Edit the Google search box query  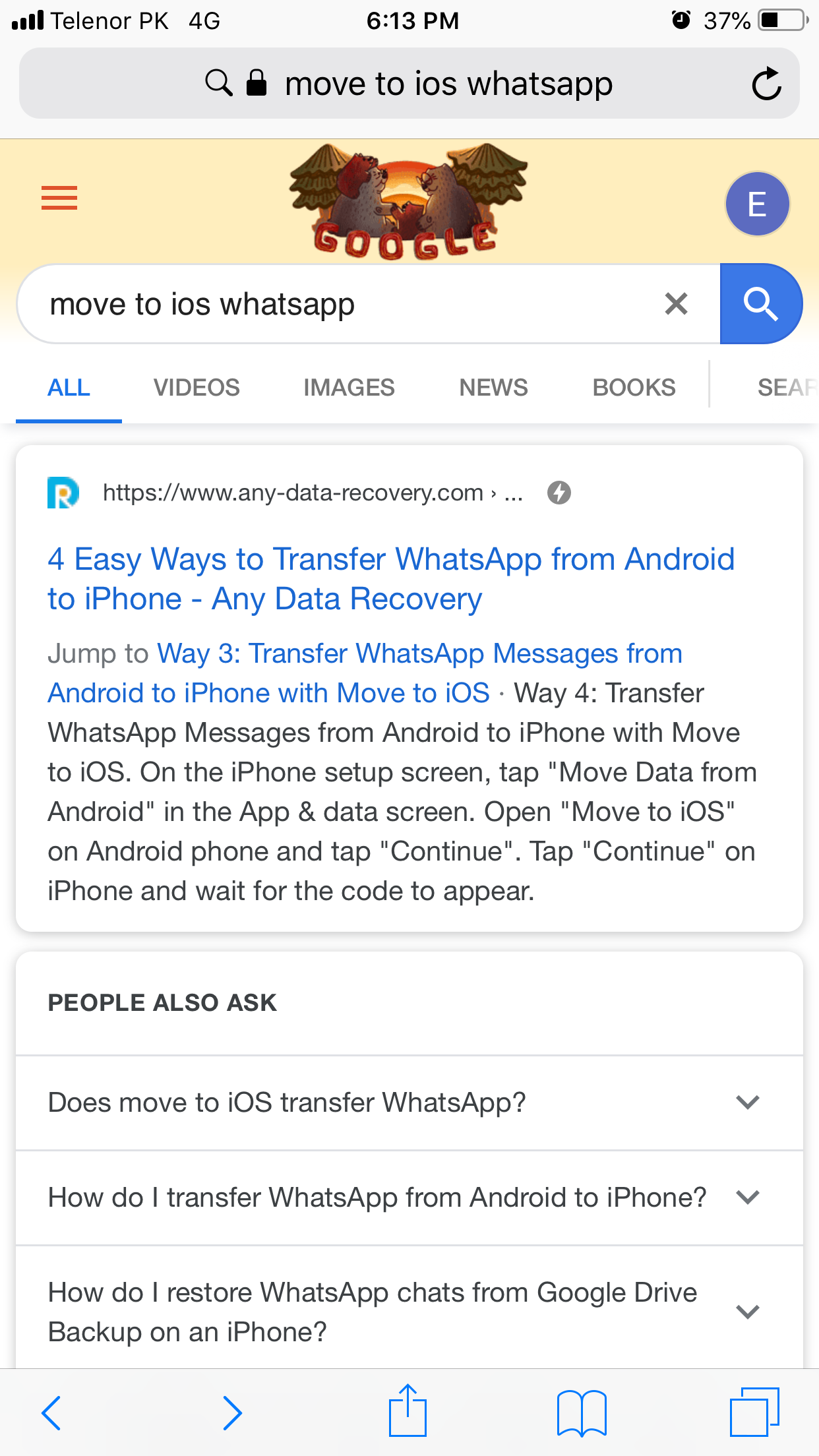pyautogui.click(x=349, y=304)
